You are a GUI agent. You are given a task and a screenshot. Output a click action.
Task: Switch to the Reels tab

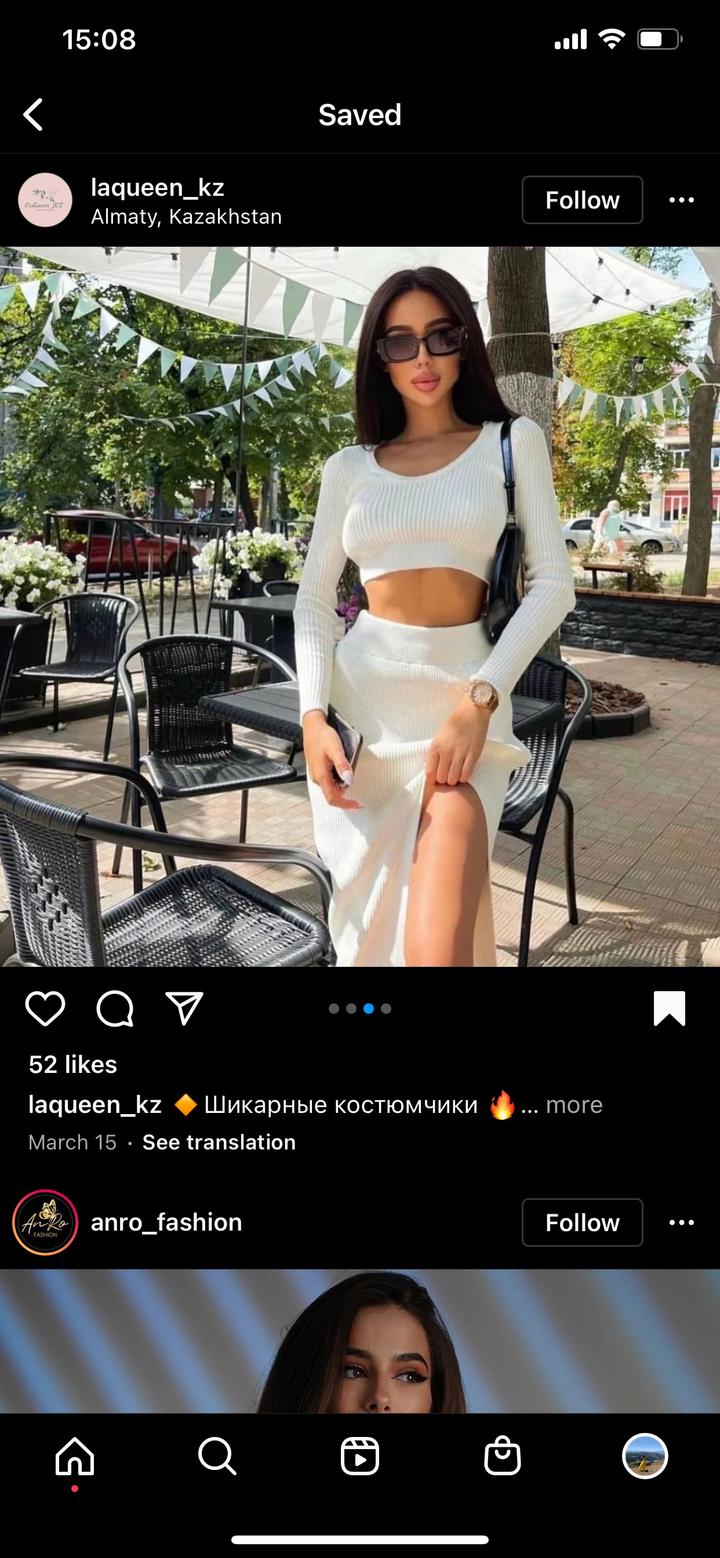[360, 1457]
